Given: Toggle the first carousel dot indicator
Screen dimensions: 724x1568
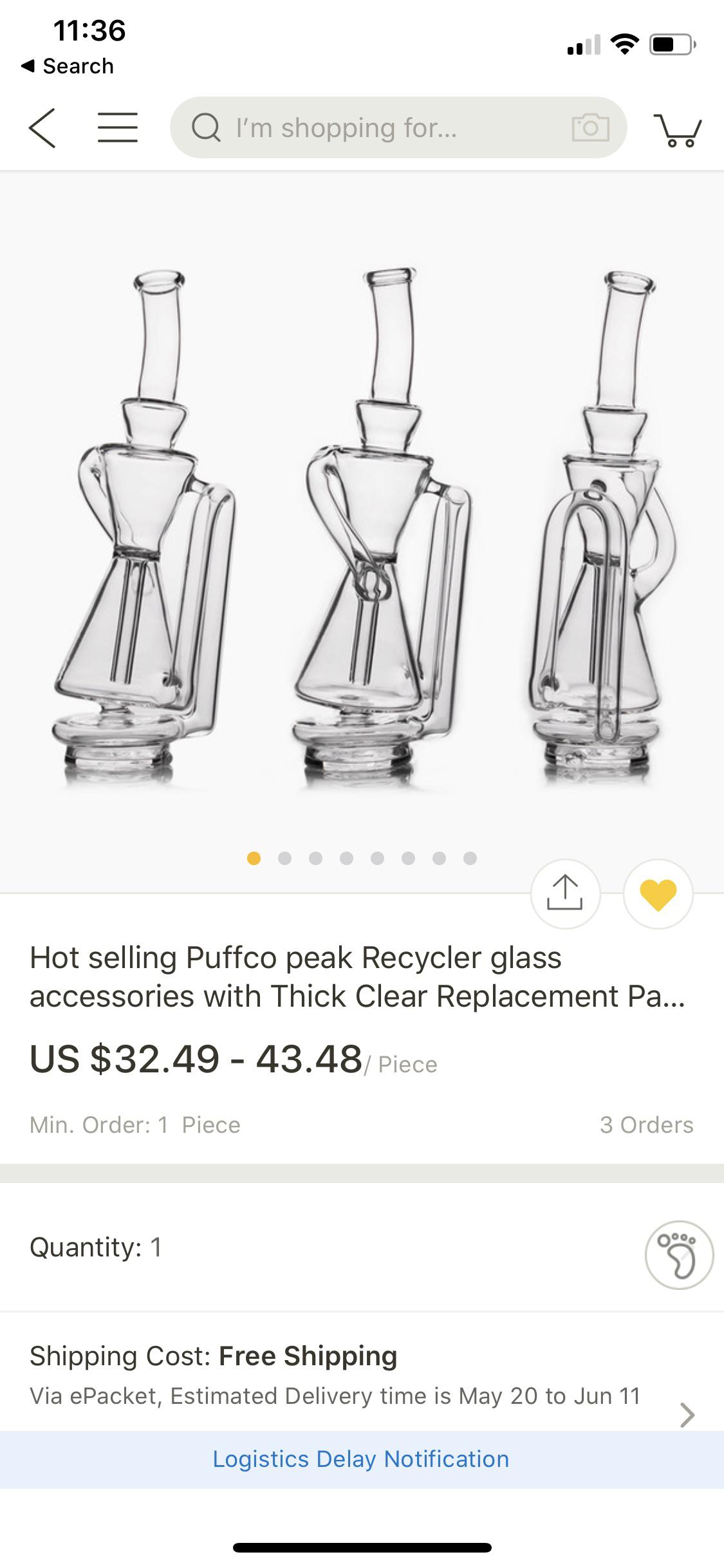Looking at the screenshot, I should click(254, 858).
